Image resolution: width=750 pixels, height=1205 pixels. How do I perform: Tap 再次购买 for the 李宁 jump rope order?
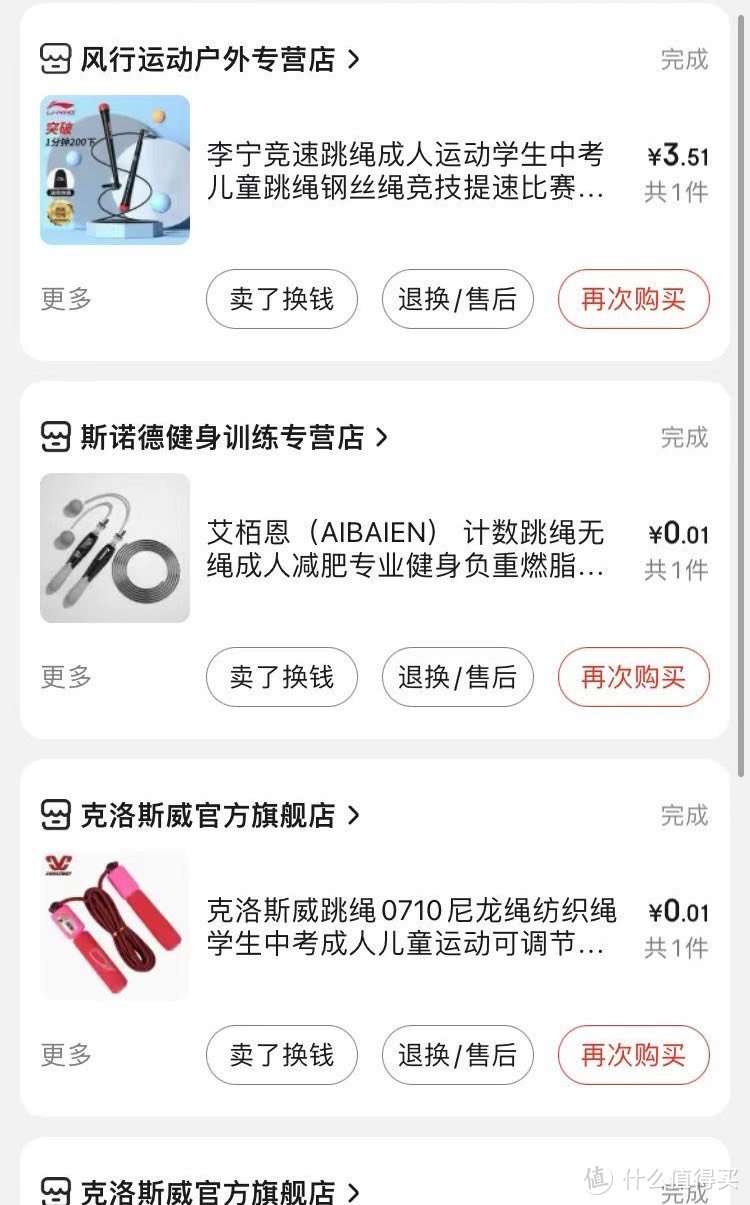(x=633, y=299)
